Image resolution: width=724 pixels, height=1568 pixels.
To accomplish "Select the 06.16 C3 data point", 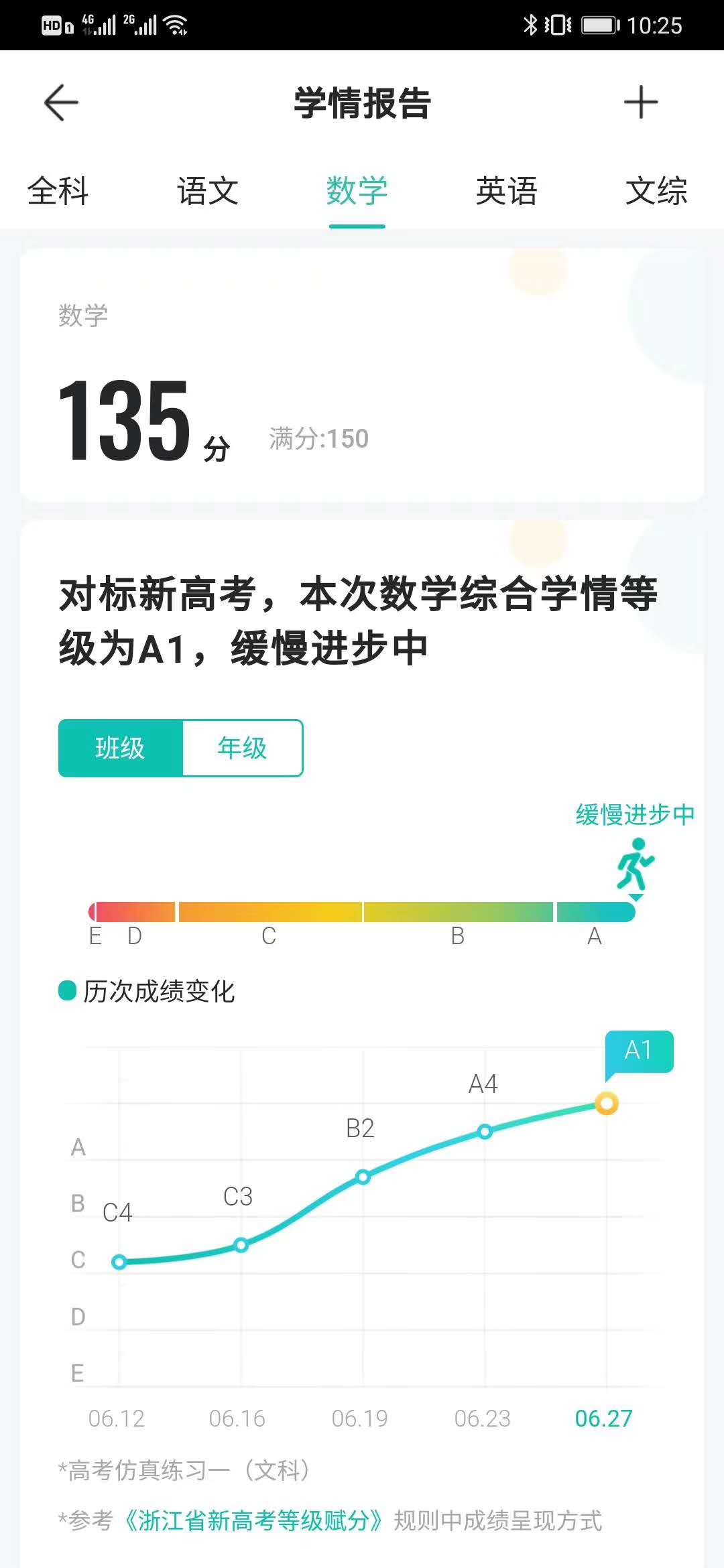I will tap(241, 1245).
